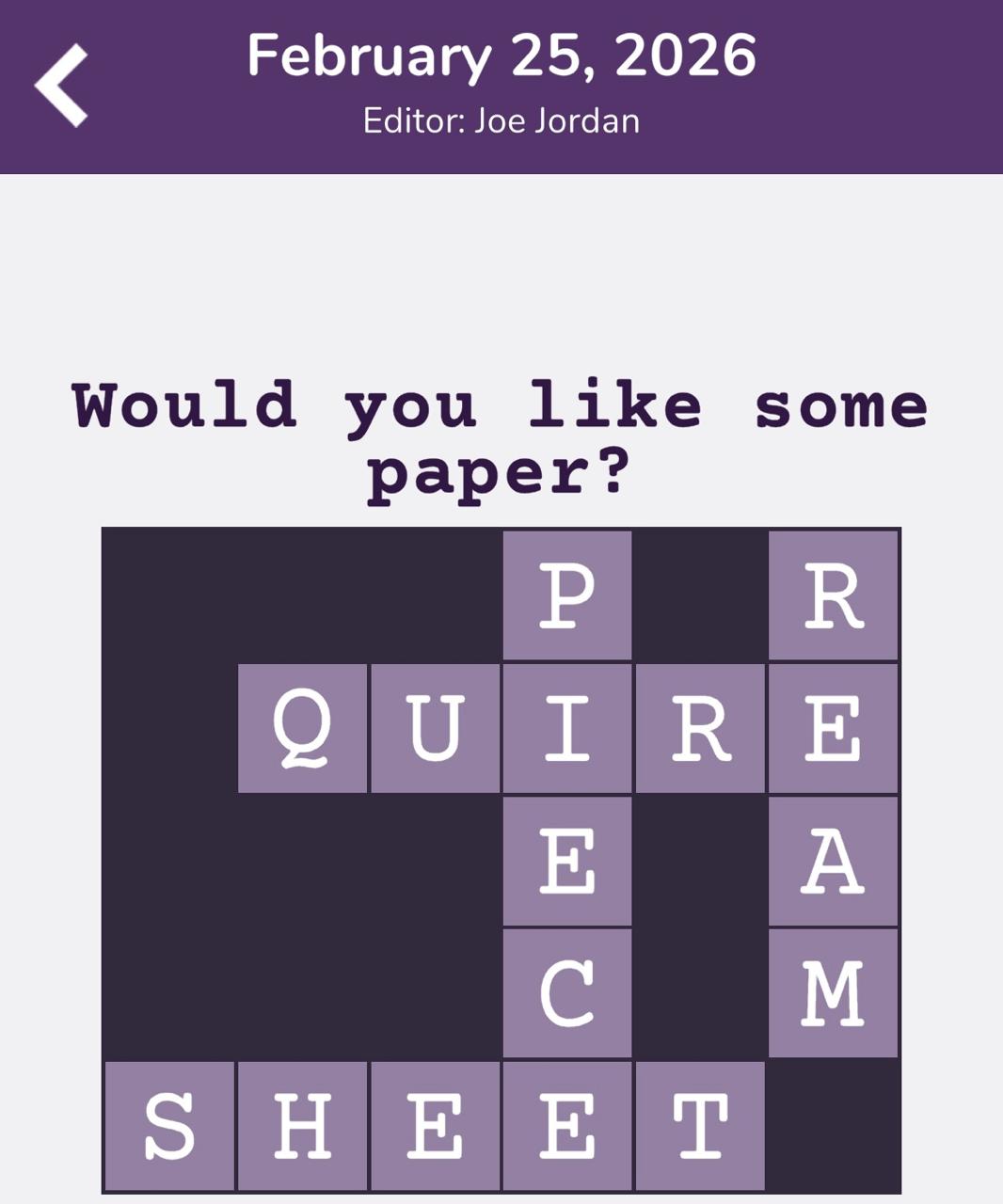1003x1204 pixels.
Task: Tap the M cell ending REAM
Action: click(833, 993)
